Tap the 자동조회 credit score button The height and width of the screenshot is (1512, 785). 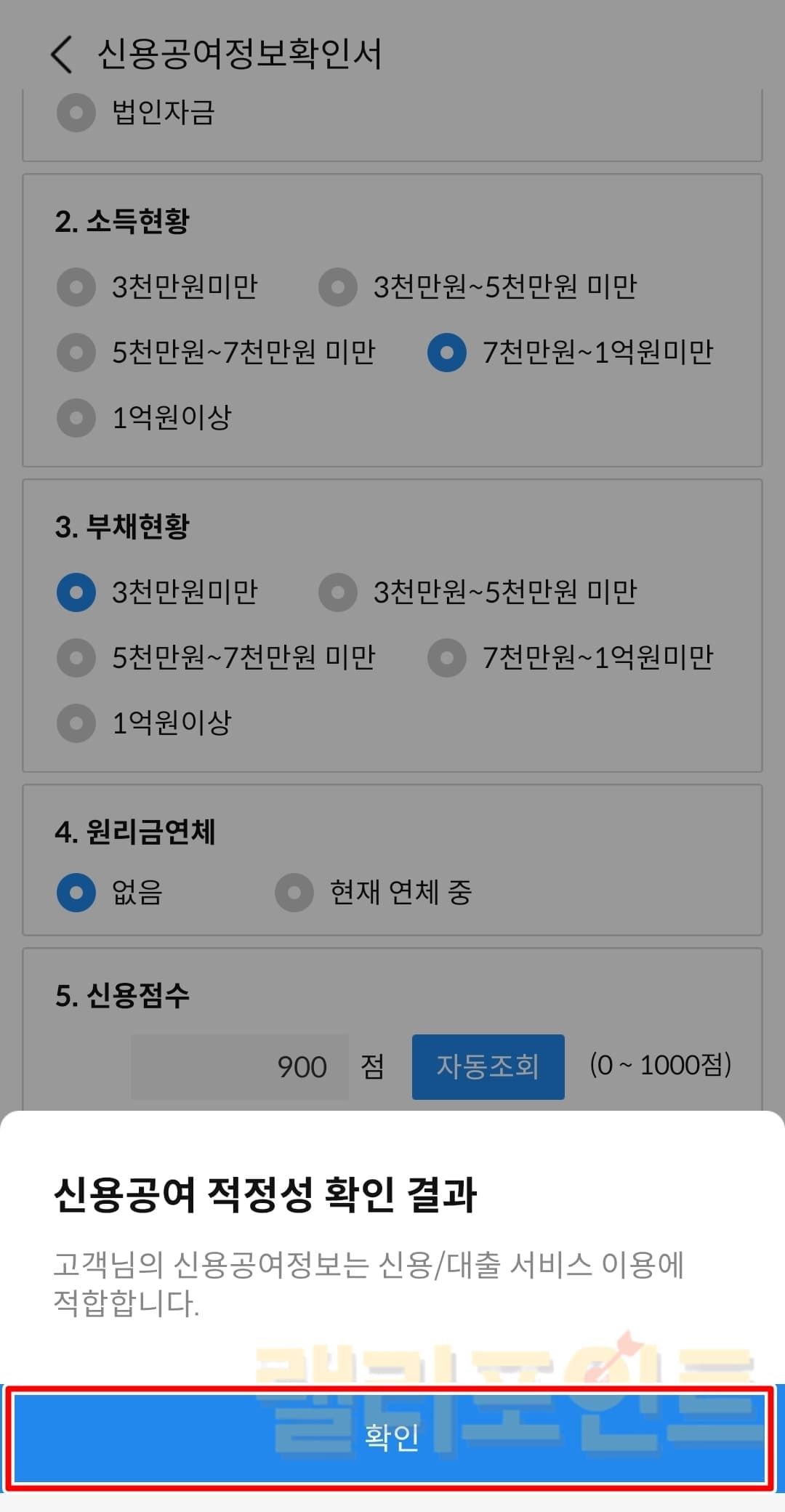click(x=488, y=1066)
